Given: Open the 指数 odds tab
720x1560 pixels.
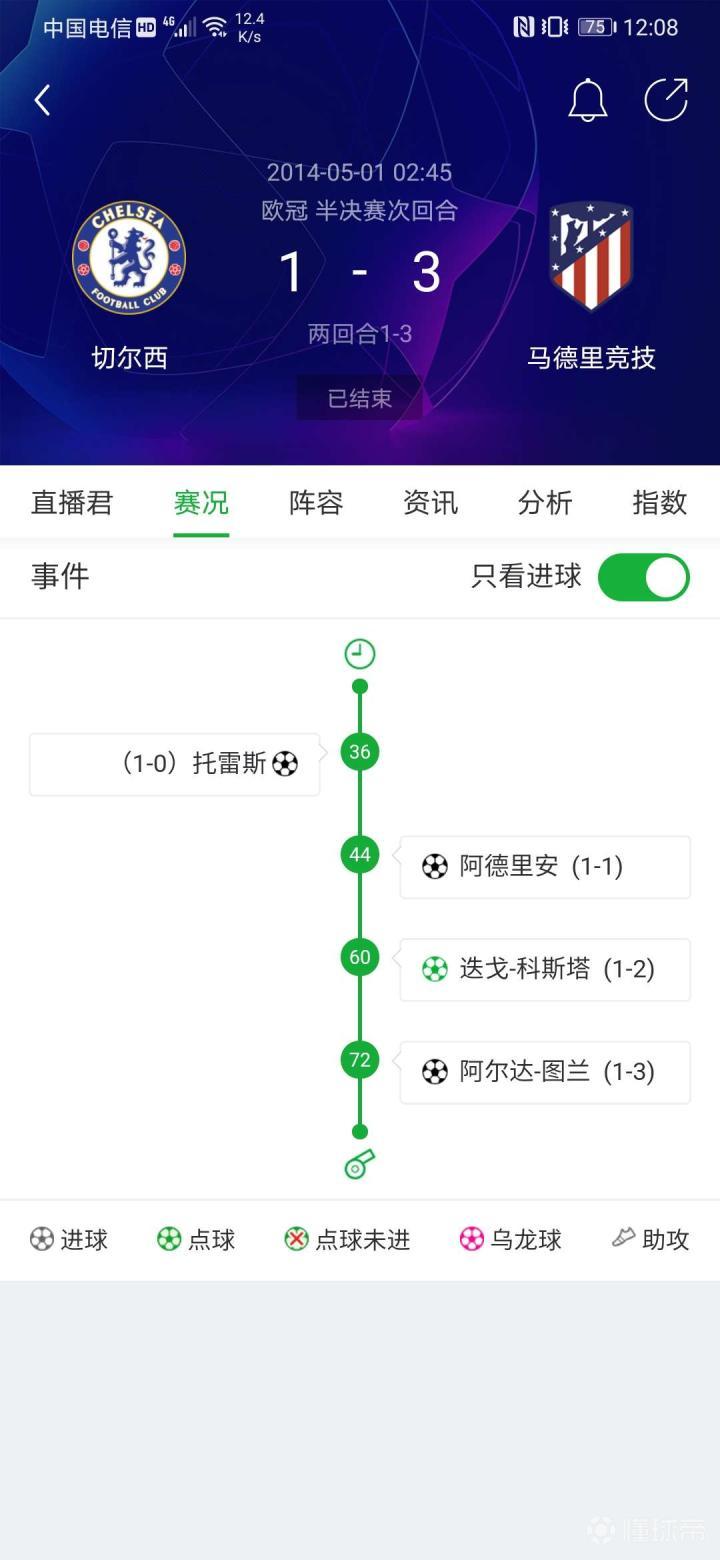Looking at the screenshot, I should click(x=660, y=502).
